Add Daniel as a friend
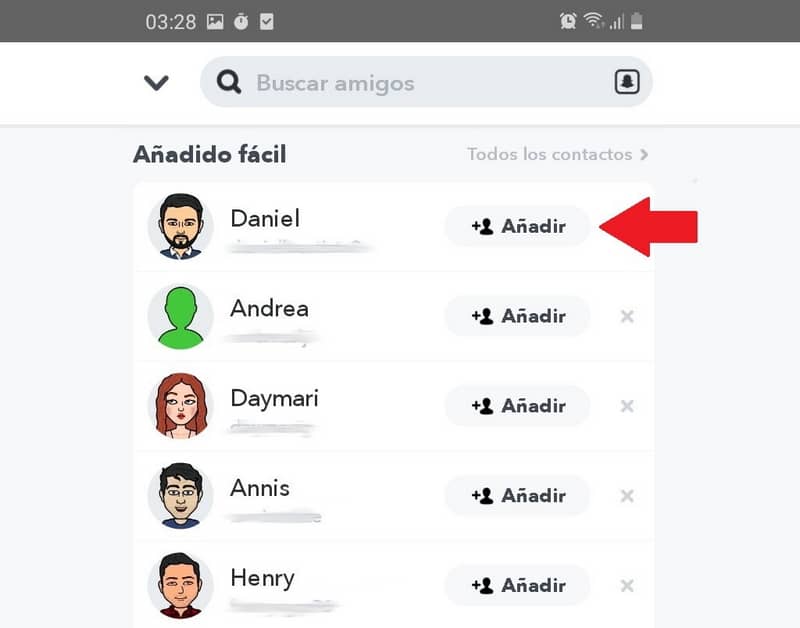The height and width of the screenshot is (628, 800). coord(518,226)
